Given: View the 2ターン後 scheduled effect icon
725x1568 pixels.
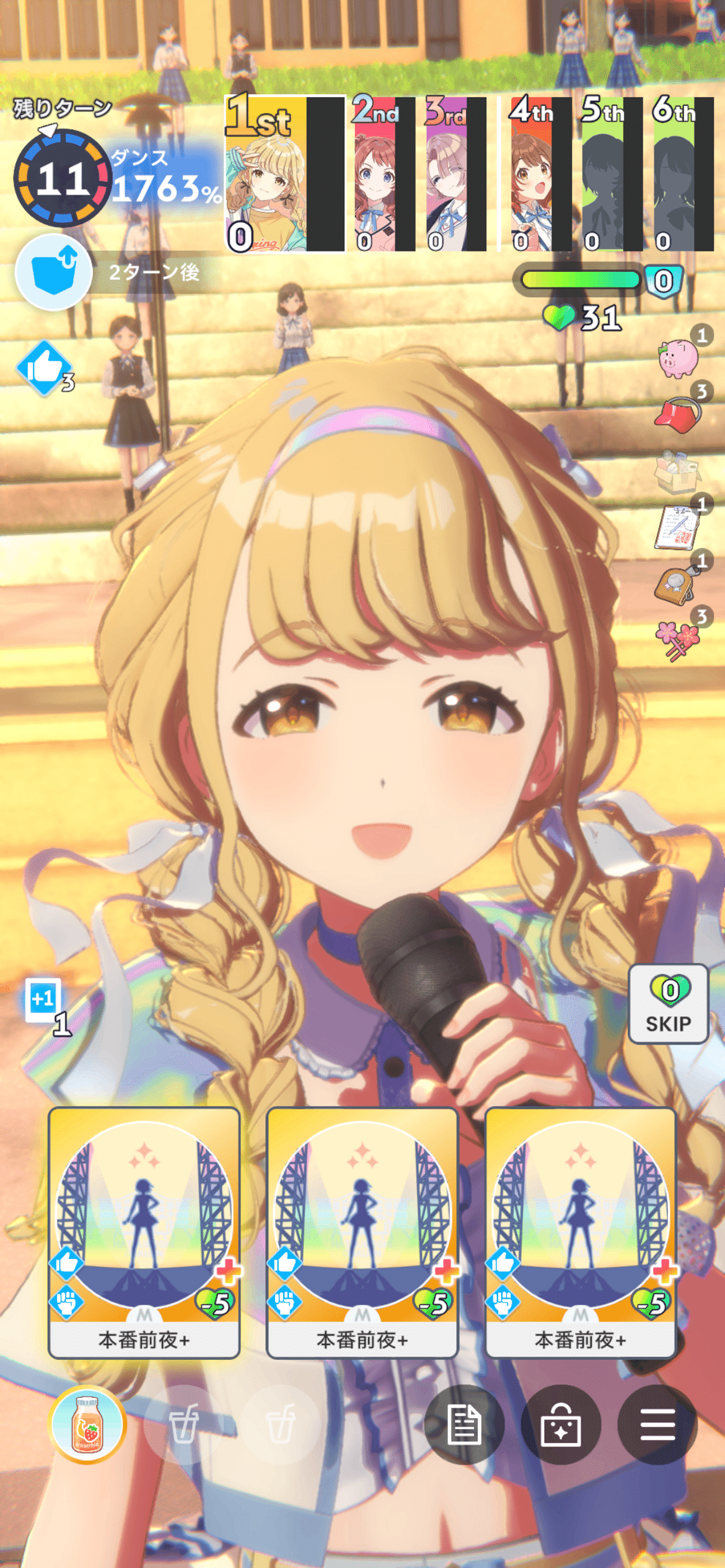Looking at the screenshot, I should pyautogui.click(x=54, y=272).
